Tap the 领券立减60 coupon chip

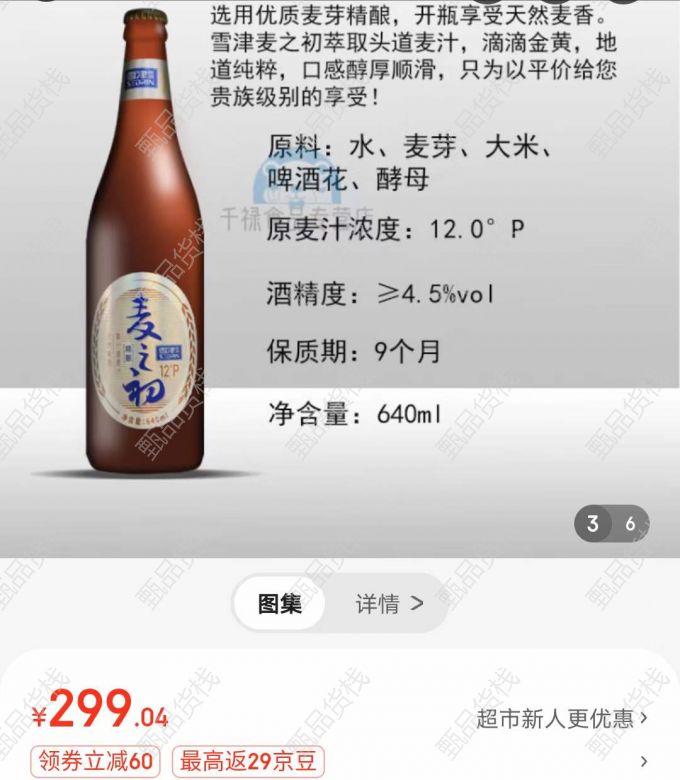[97, 762]
